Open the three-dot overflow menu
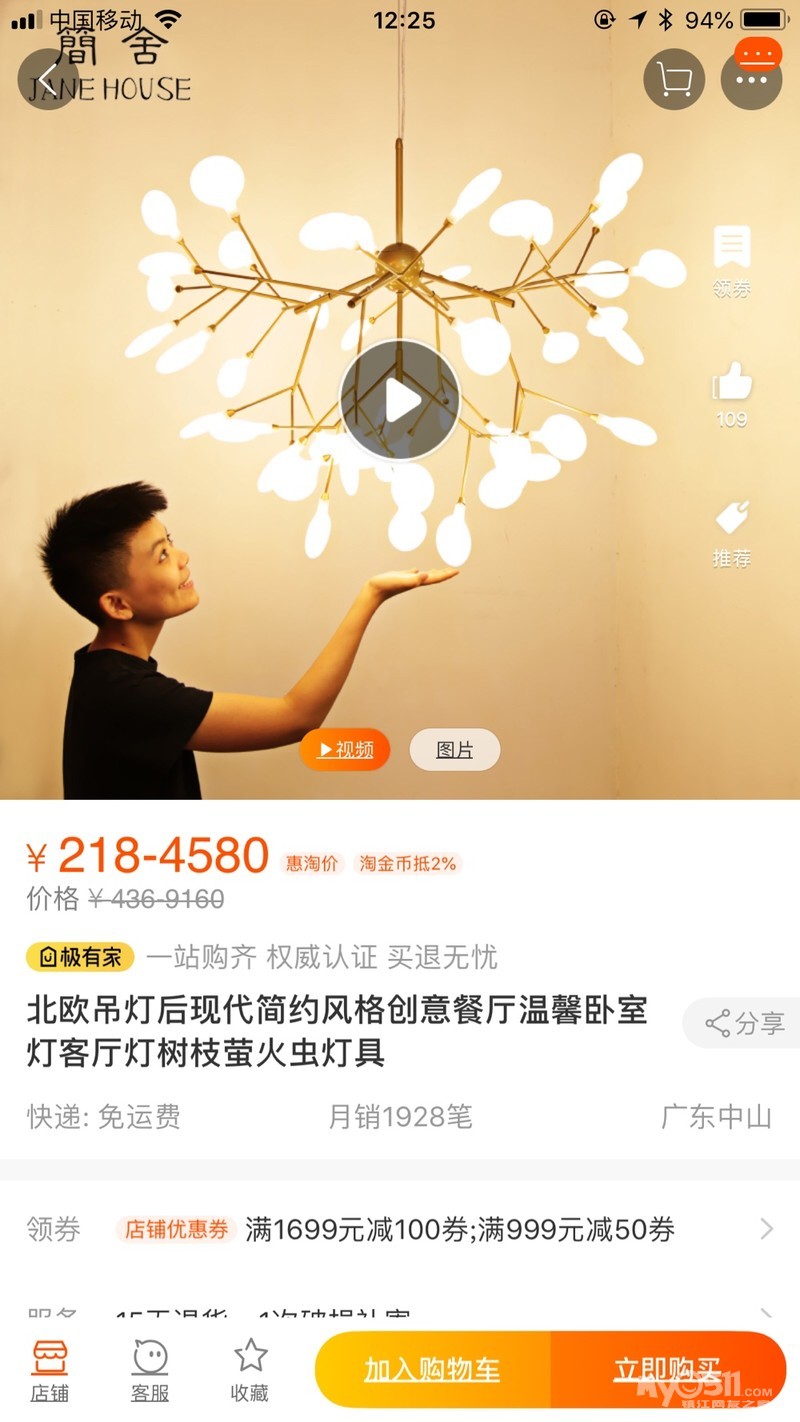The width and height of the screenshot is (800, 1422). click(x=751, y=79)
